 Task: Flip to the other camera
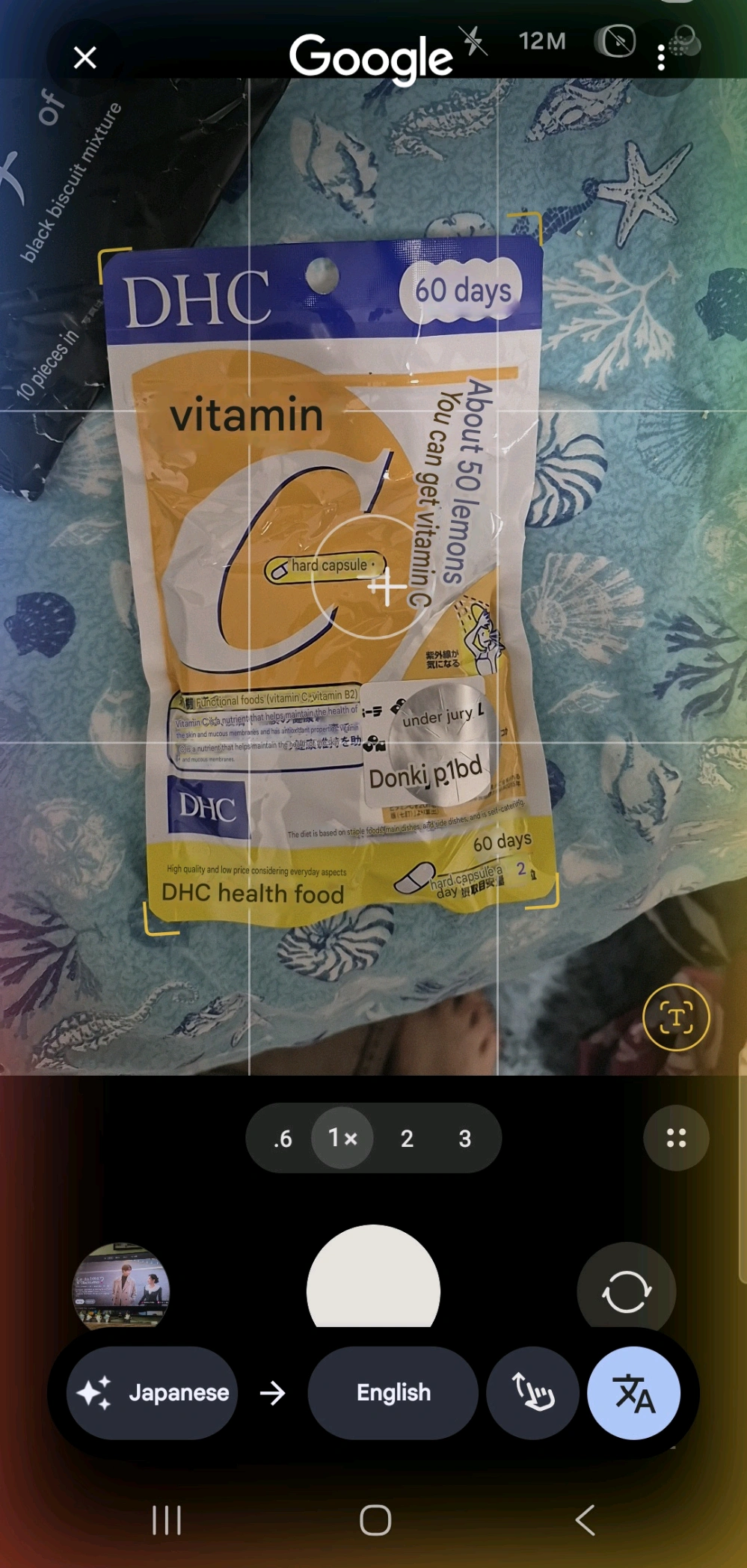626,1290
